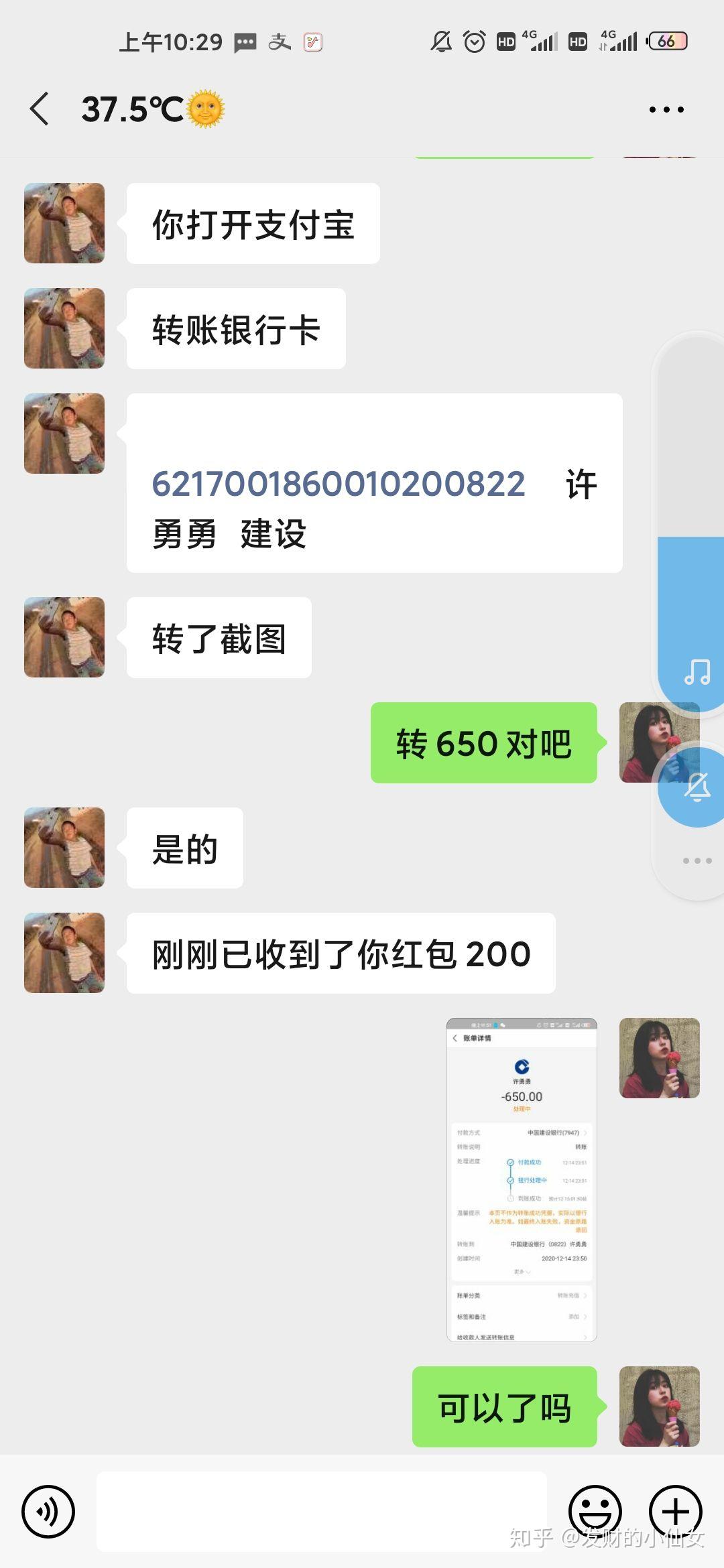Image resolution: width=724 pixels, height=1568 pixels.
Task: Switch to voice message input
Action: tap(48, 1511)
